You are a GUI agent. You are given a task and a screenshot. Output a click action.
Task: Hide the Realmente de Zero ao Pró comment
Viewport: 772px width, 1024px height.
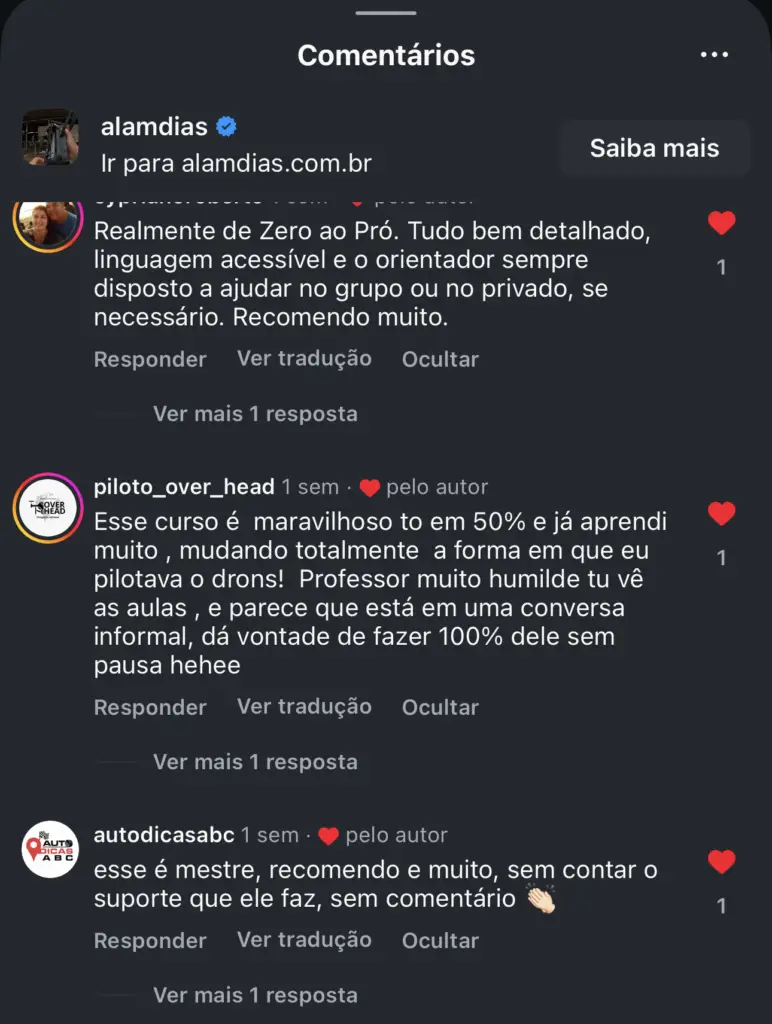440,359
